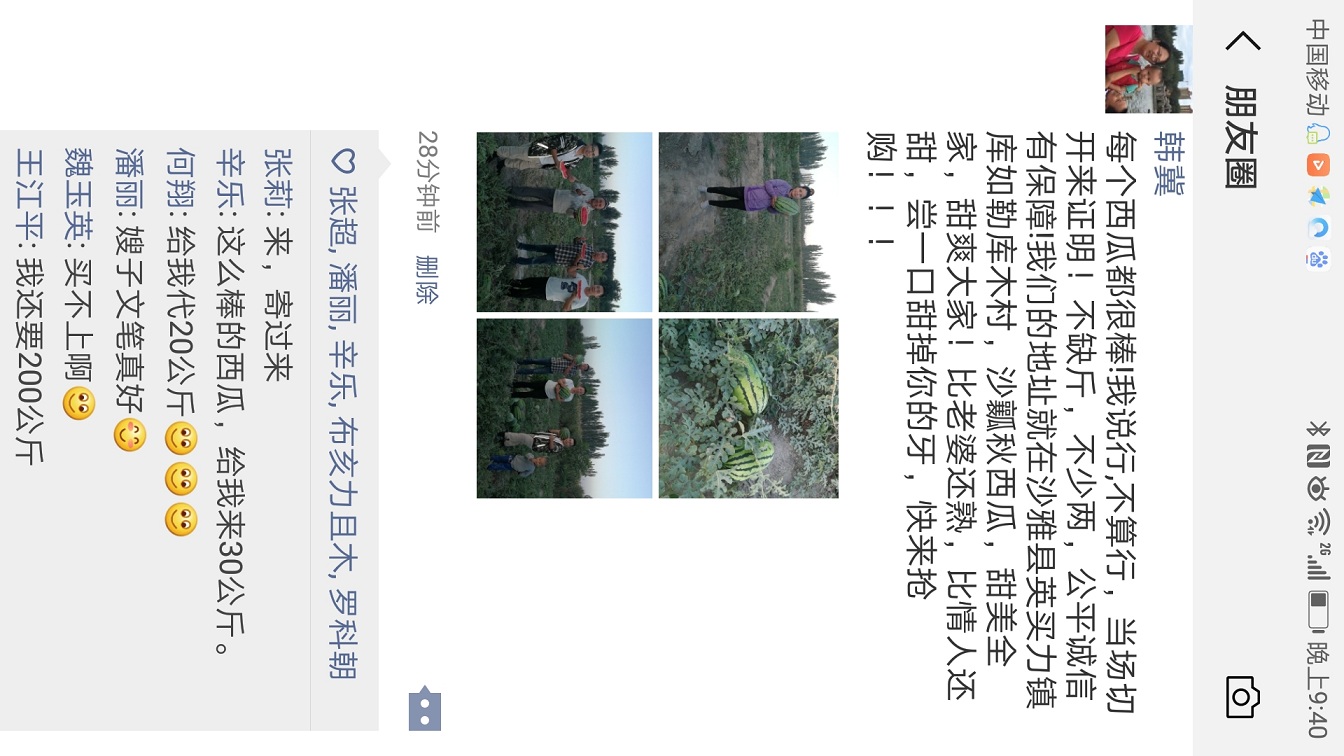Go back from the 朋友圈 page
This screenshot has height=756, width=1344.
click(x=1242, y=41)
